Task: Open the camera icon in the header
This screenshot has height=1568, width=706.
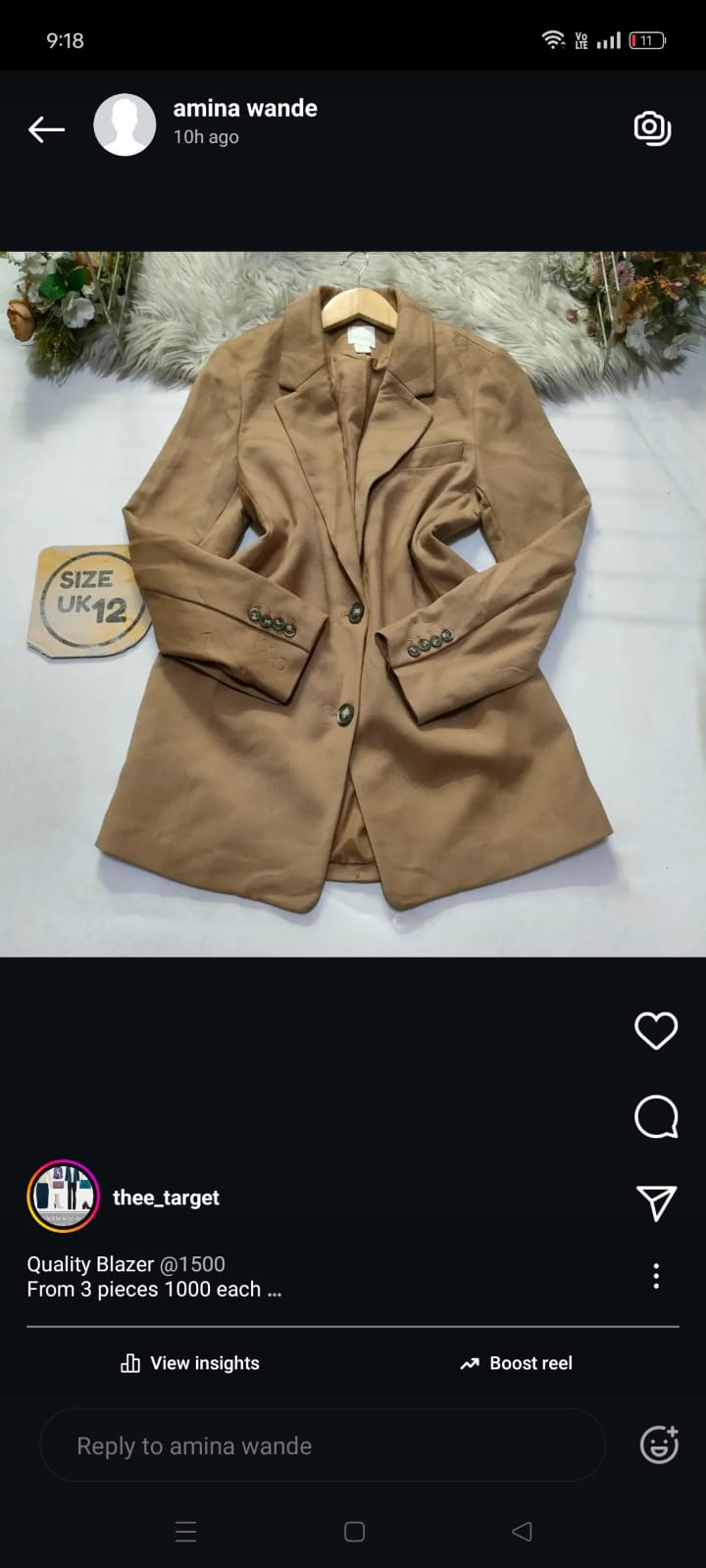Action: [652, 127]
